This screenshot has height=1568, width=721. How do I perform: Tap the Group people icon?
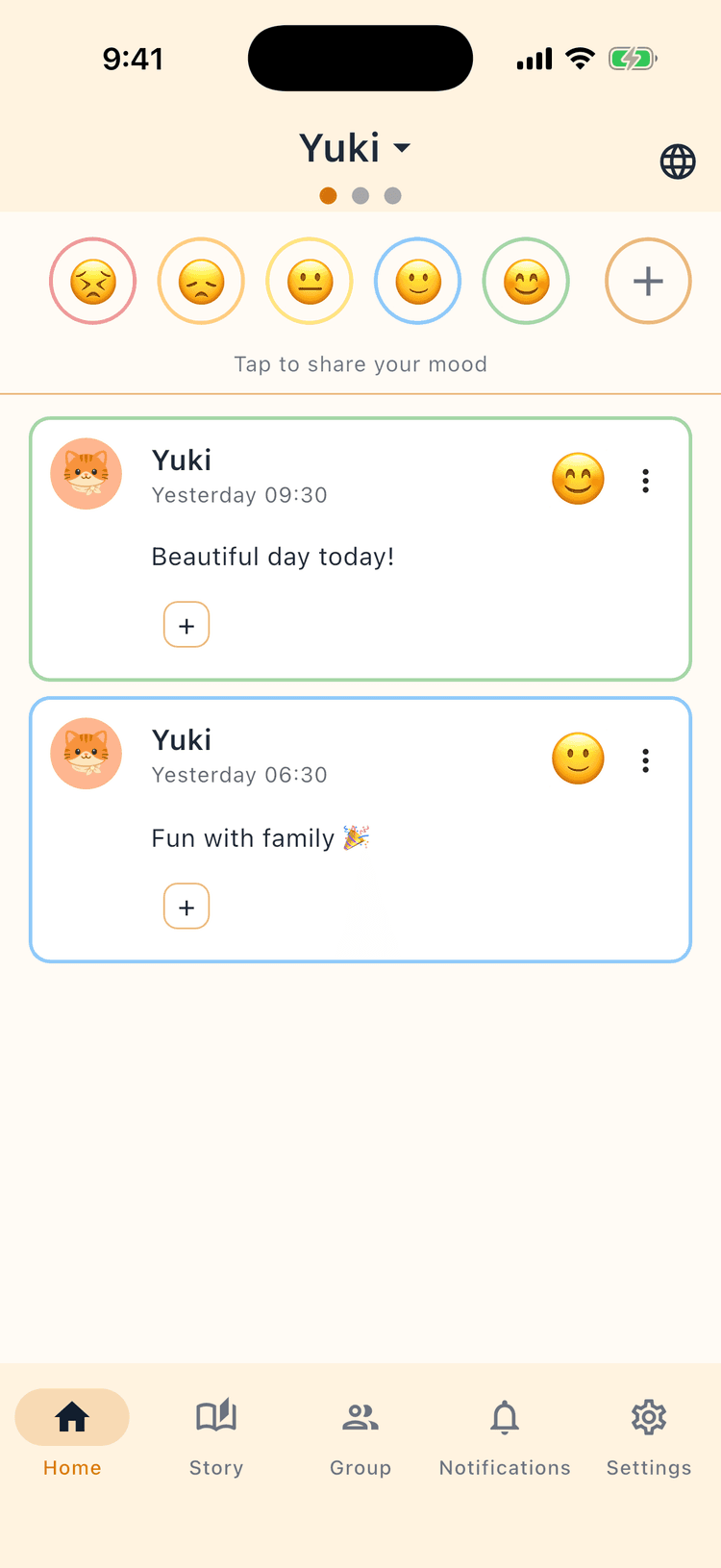[360, 1417]
